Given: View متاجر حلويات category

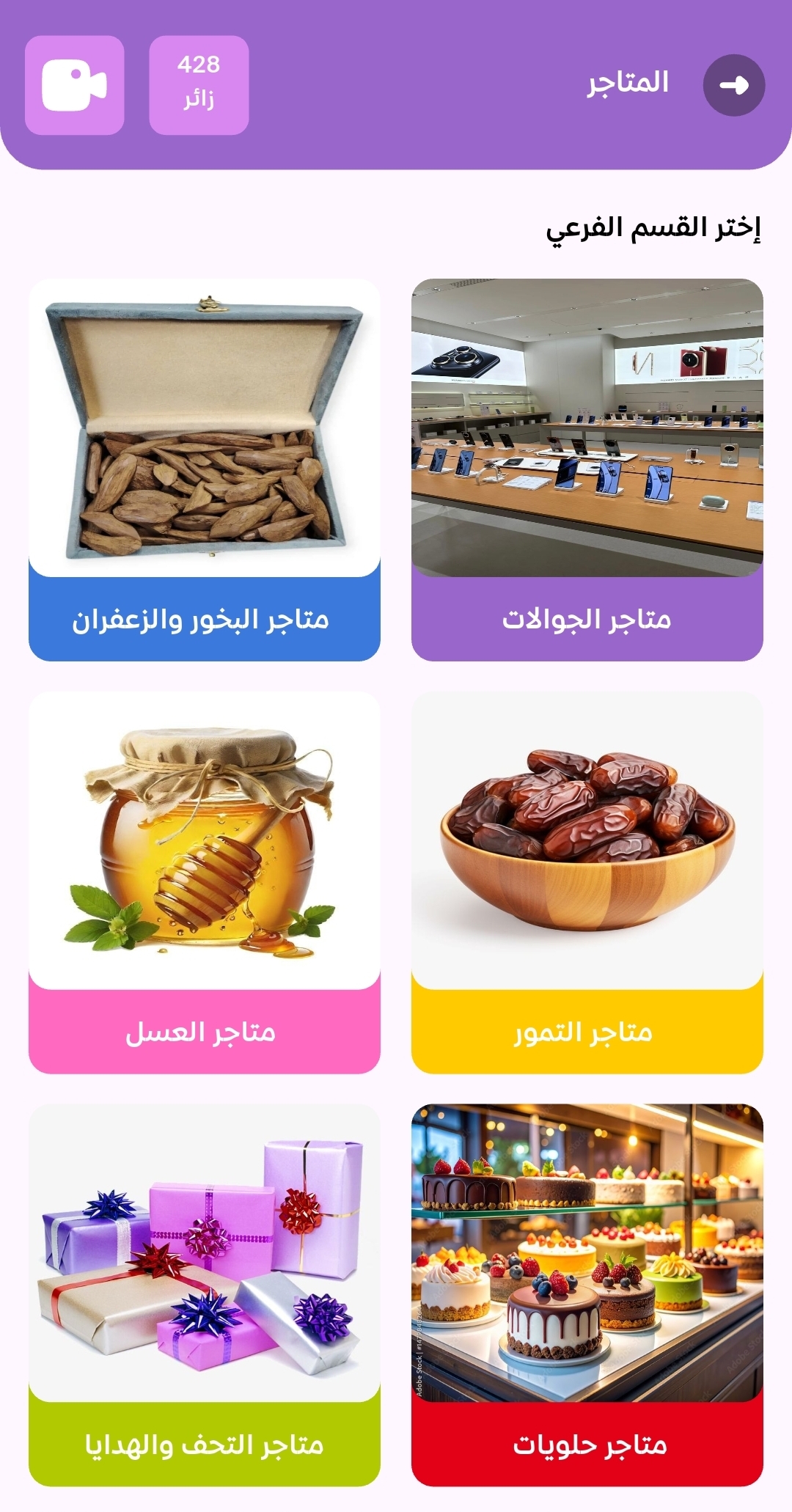Looking at the screenshot, I should 587,1295.
